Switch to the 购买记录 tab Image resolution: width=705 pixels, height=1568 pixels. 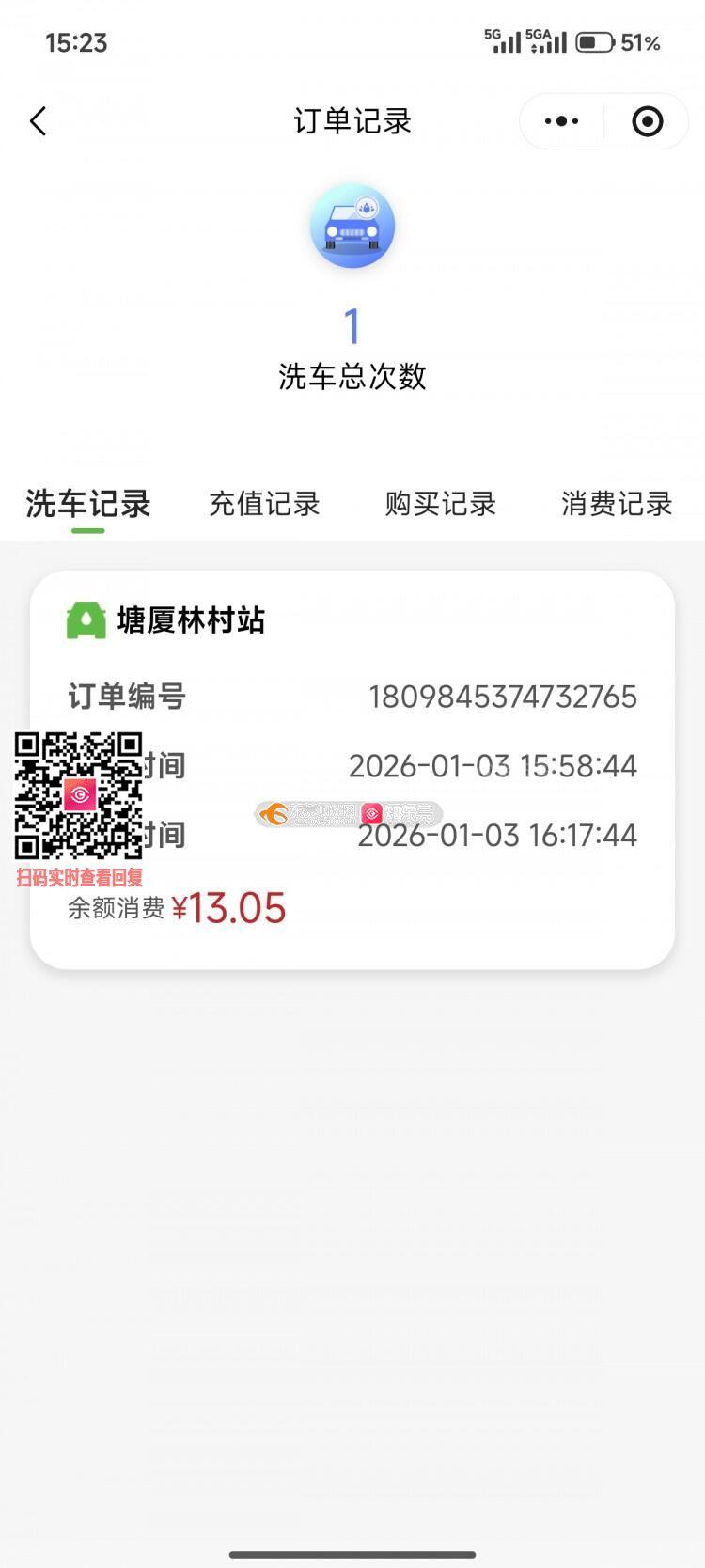click(440, 504)
